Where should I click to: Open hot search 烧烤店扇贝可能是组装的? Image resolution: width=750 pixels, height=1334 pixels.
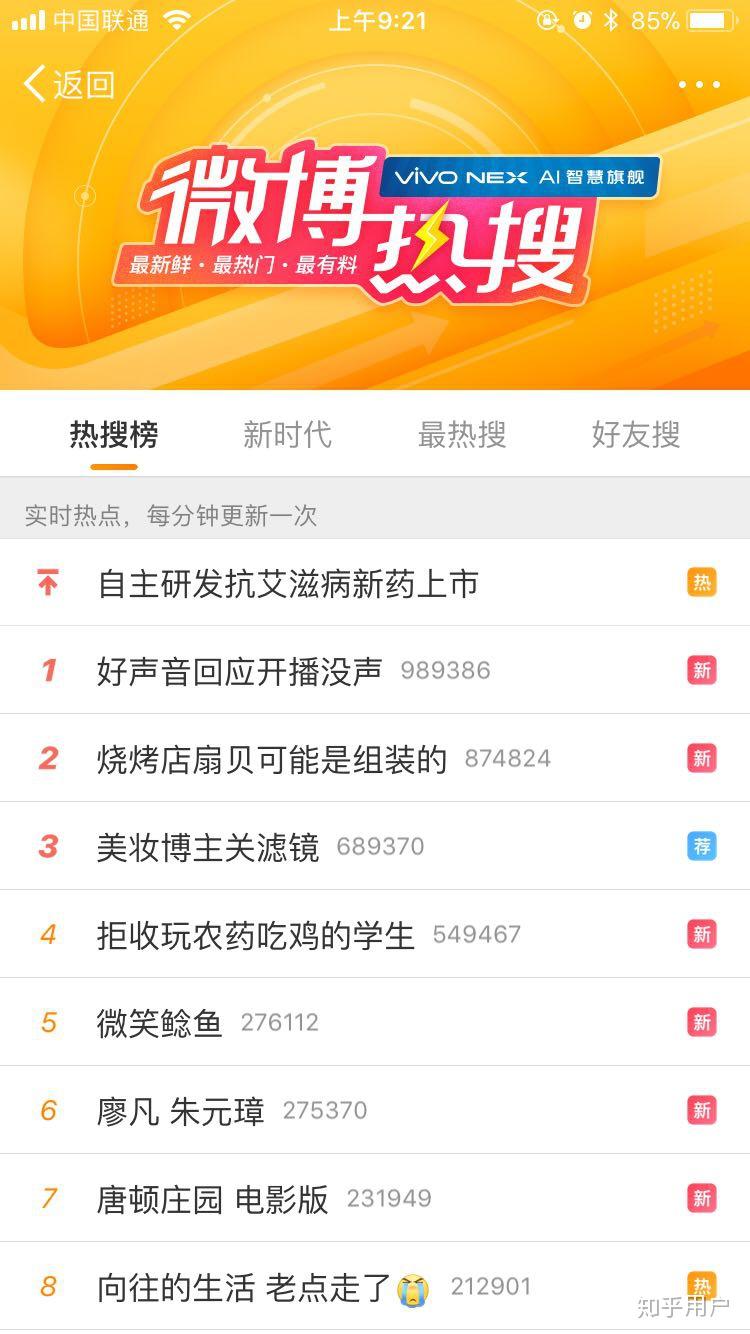272,759
